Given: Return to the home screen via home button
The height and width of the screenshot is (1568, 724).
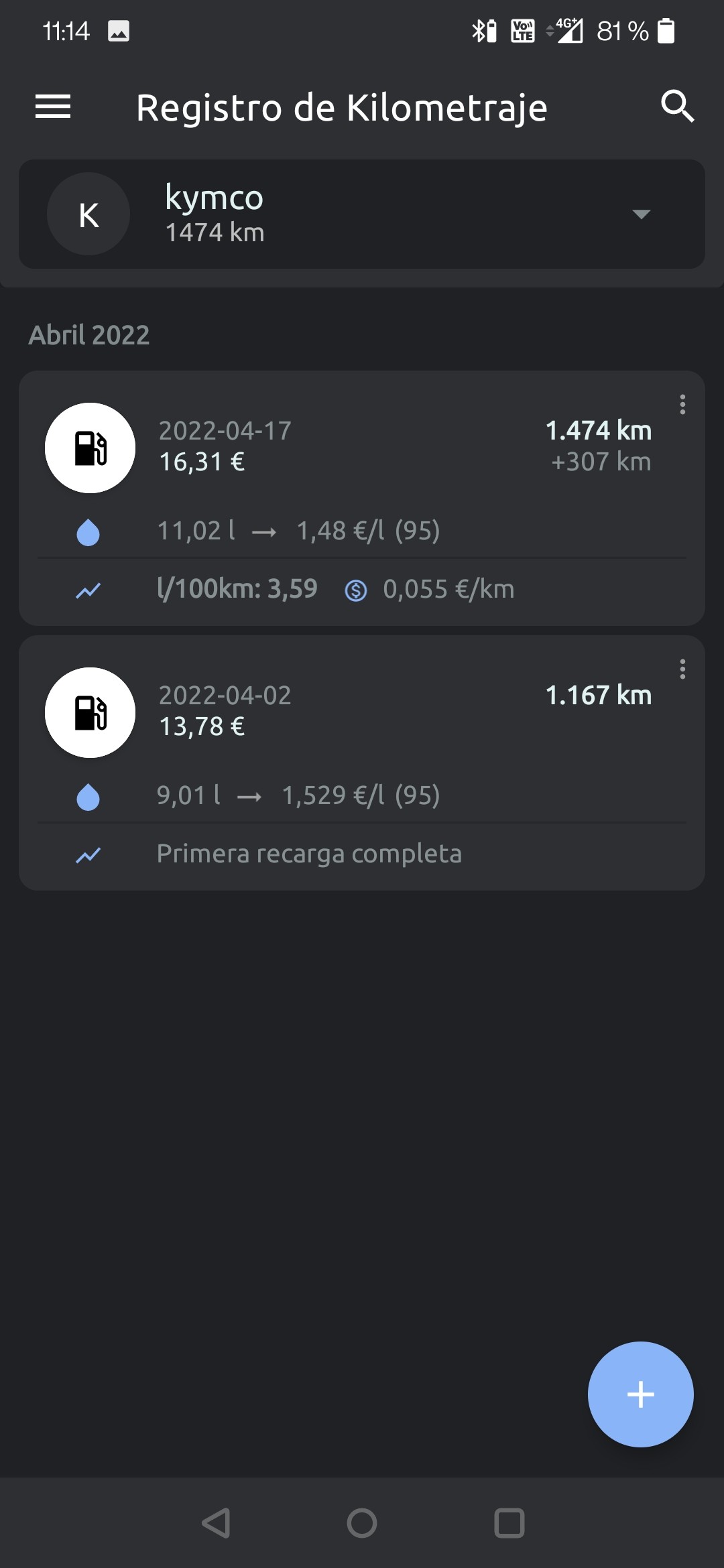Looking at the screenshot, I should [x=362, y=1522].
